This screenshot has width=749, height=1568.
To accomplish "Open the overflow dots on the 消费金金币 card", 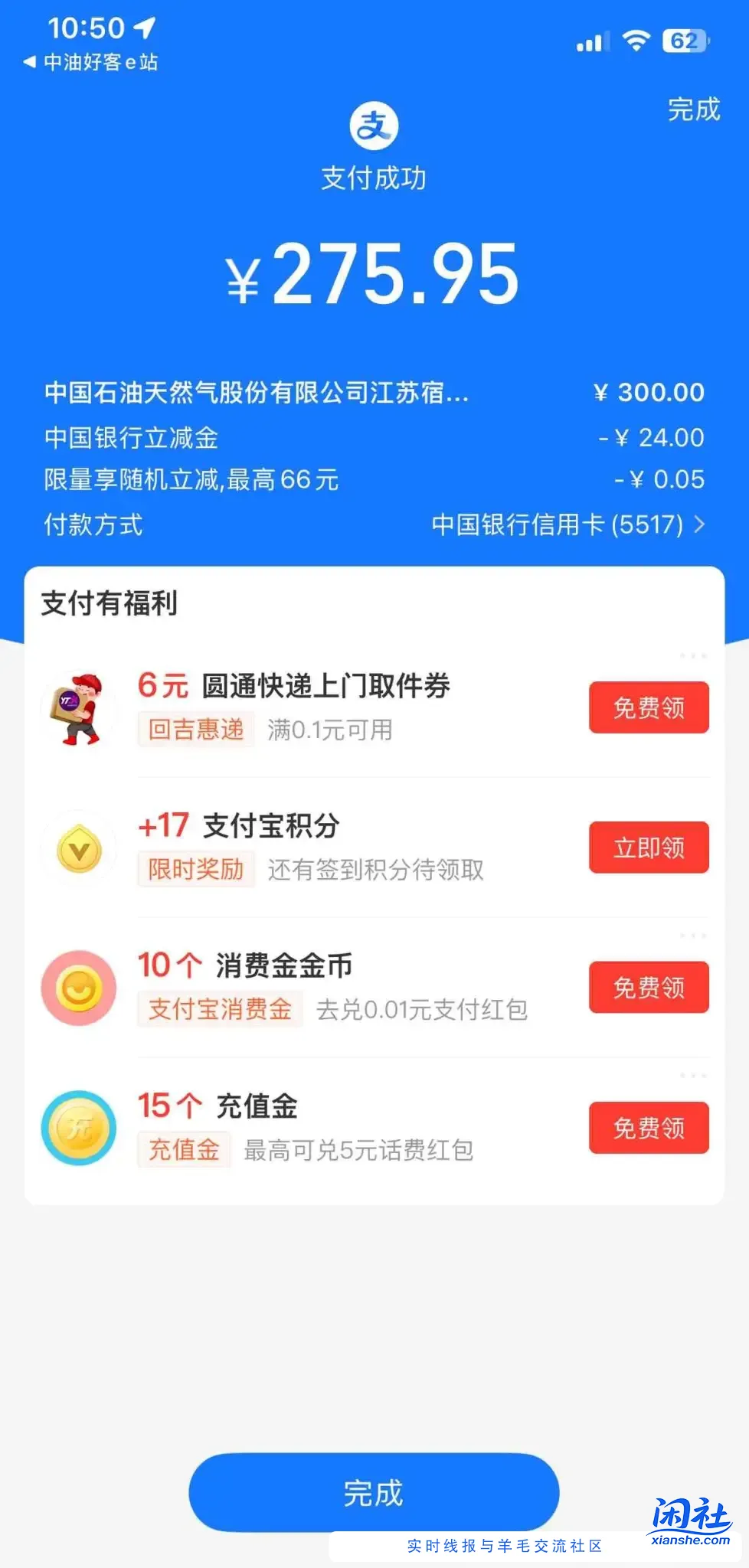I will [694, 936].
